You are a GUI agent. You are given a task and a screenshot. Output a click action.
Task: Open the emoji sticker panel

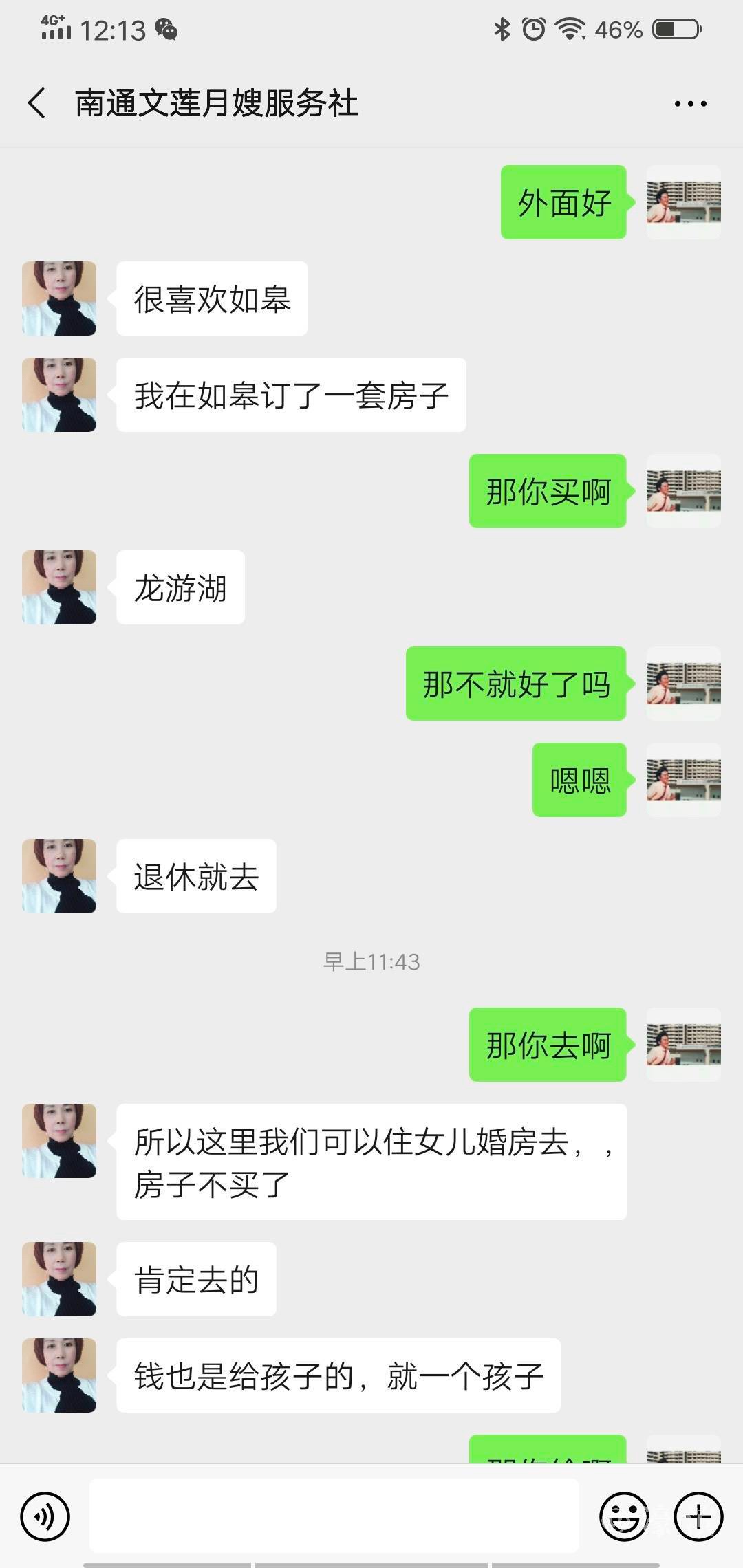624,1516
